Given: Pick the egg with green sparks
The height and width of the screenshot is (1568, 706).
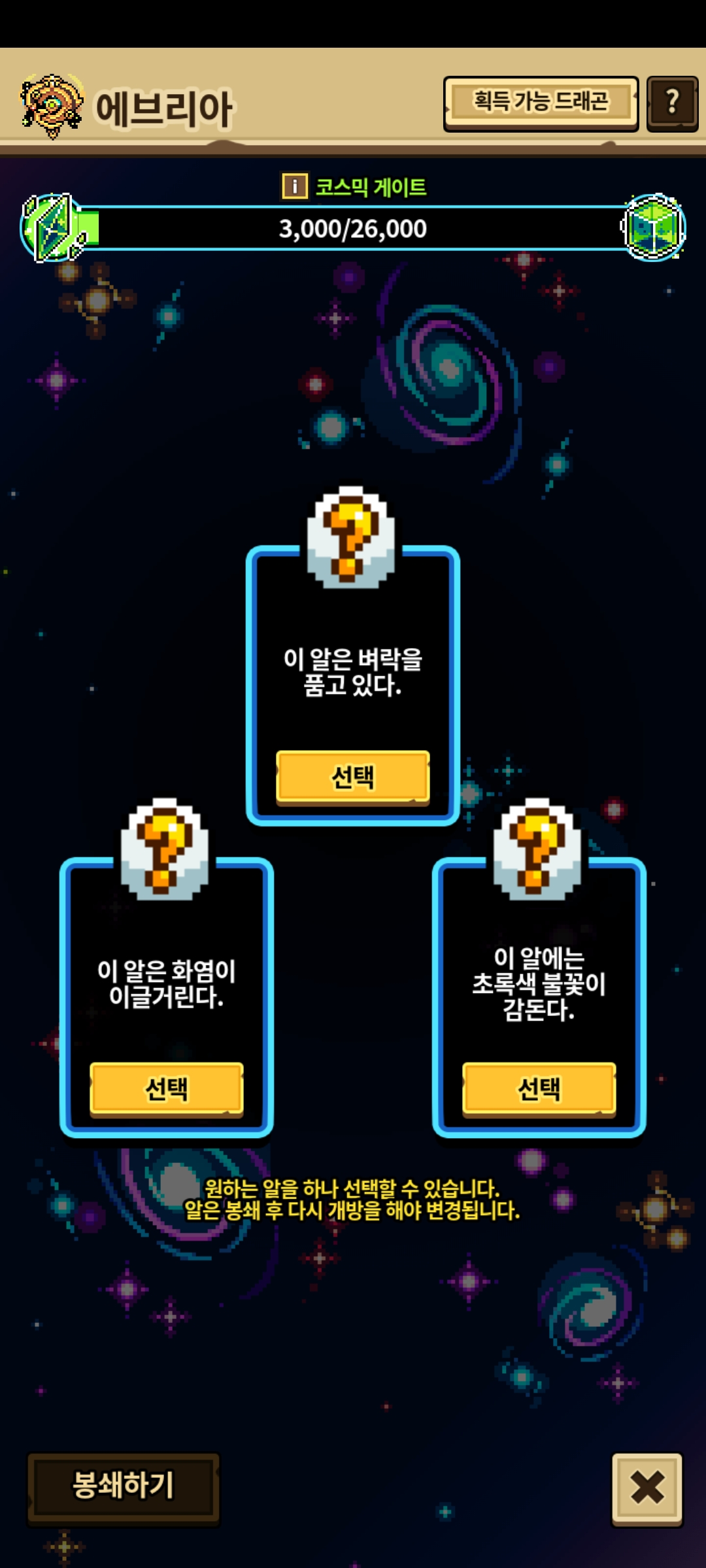Looking at the screenshot, I should (x=539, y=1088).
